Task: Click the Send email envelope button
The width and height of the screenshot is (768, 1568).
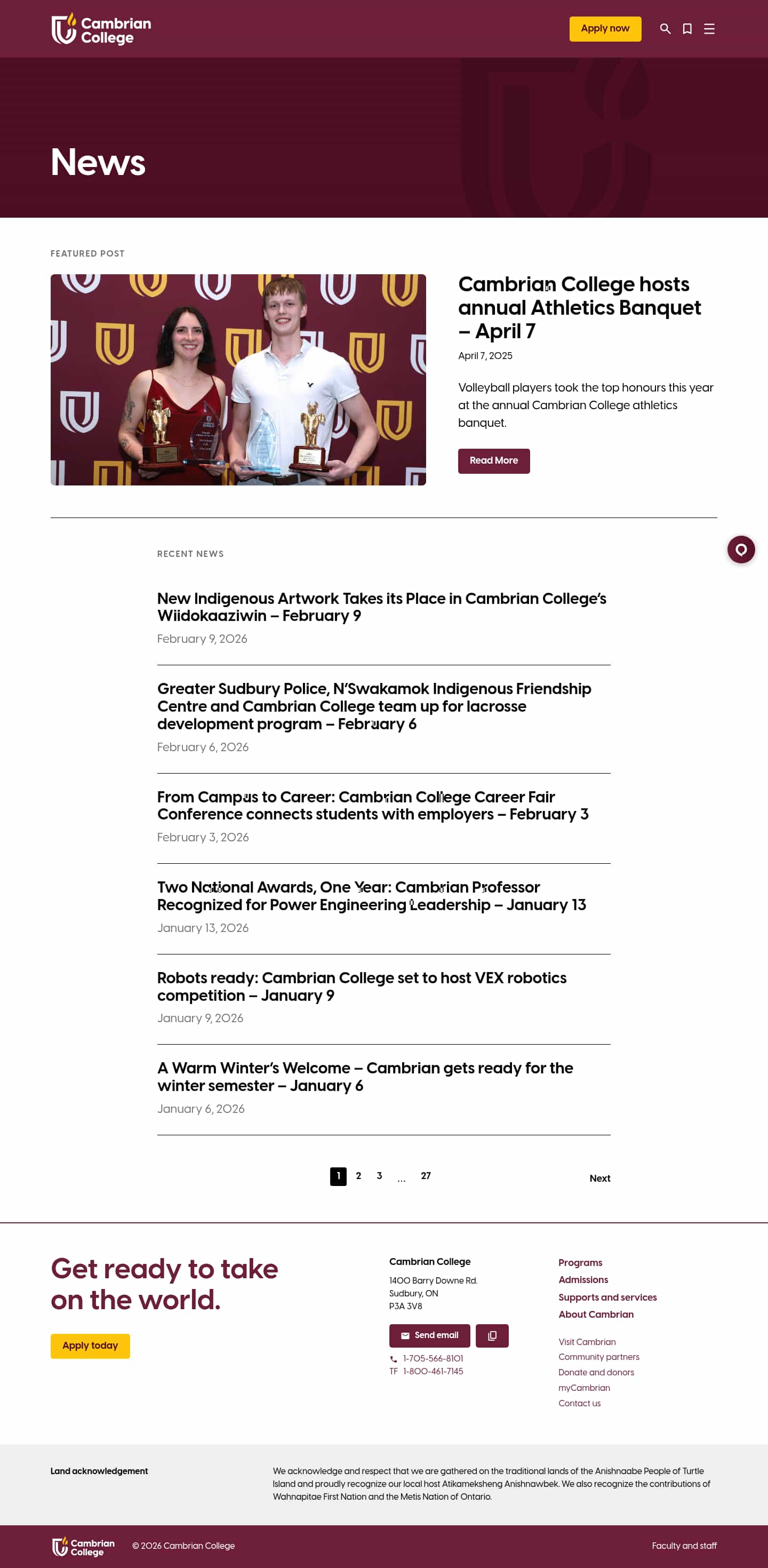Action: pyautogui.click(x=430, y=1335)
